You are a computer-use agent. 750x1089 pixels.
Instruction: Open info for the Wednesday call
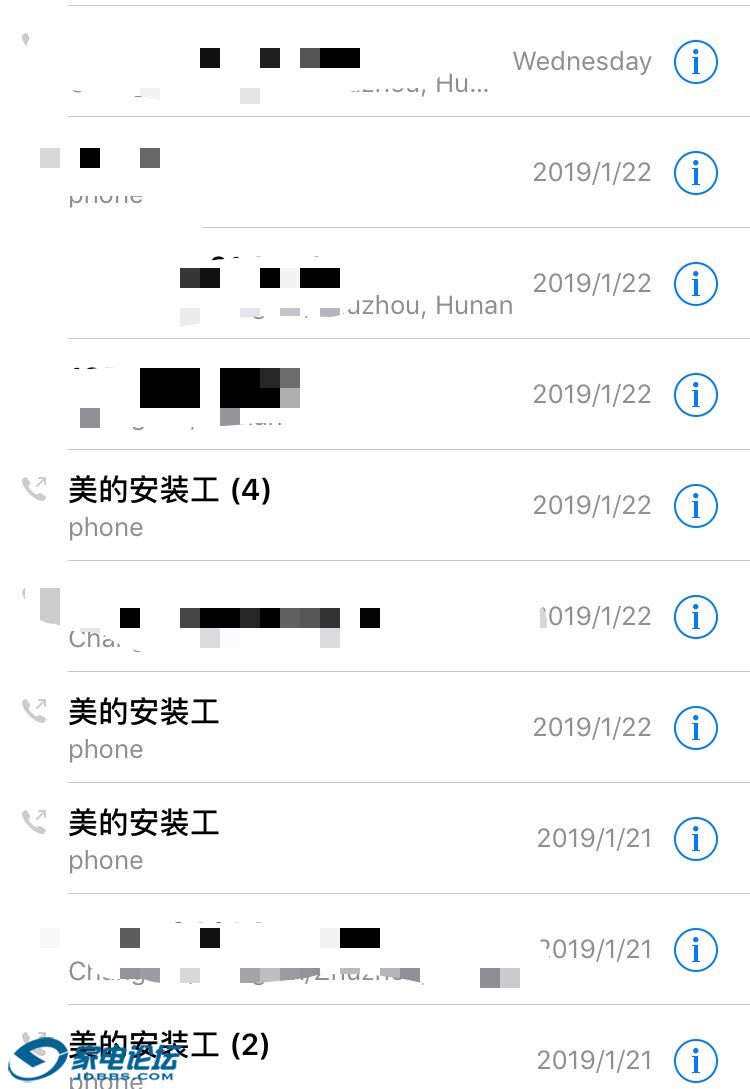coord(696,62)
